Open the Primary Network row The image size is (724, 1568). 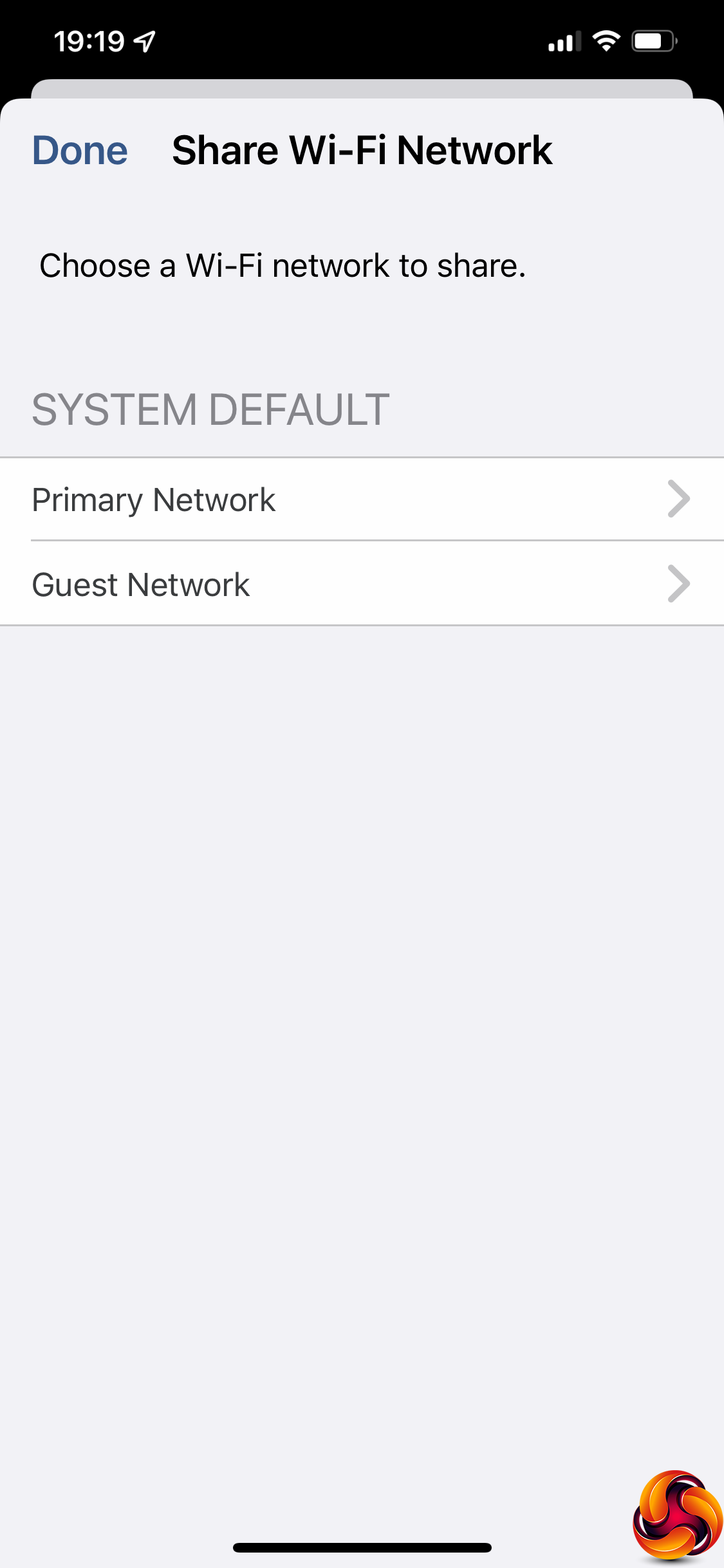click(x=360, y=499)
